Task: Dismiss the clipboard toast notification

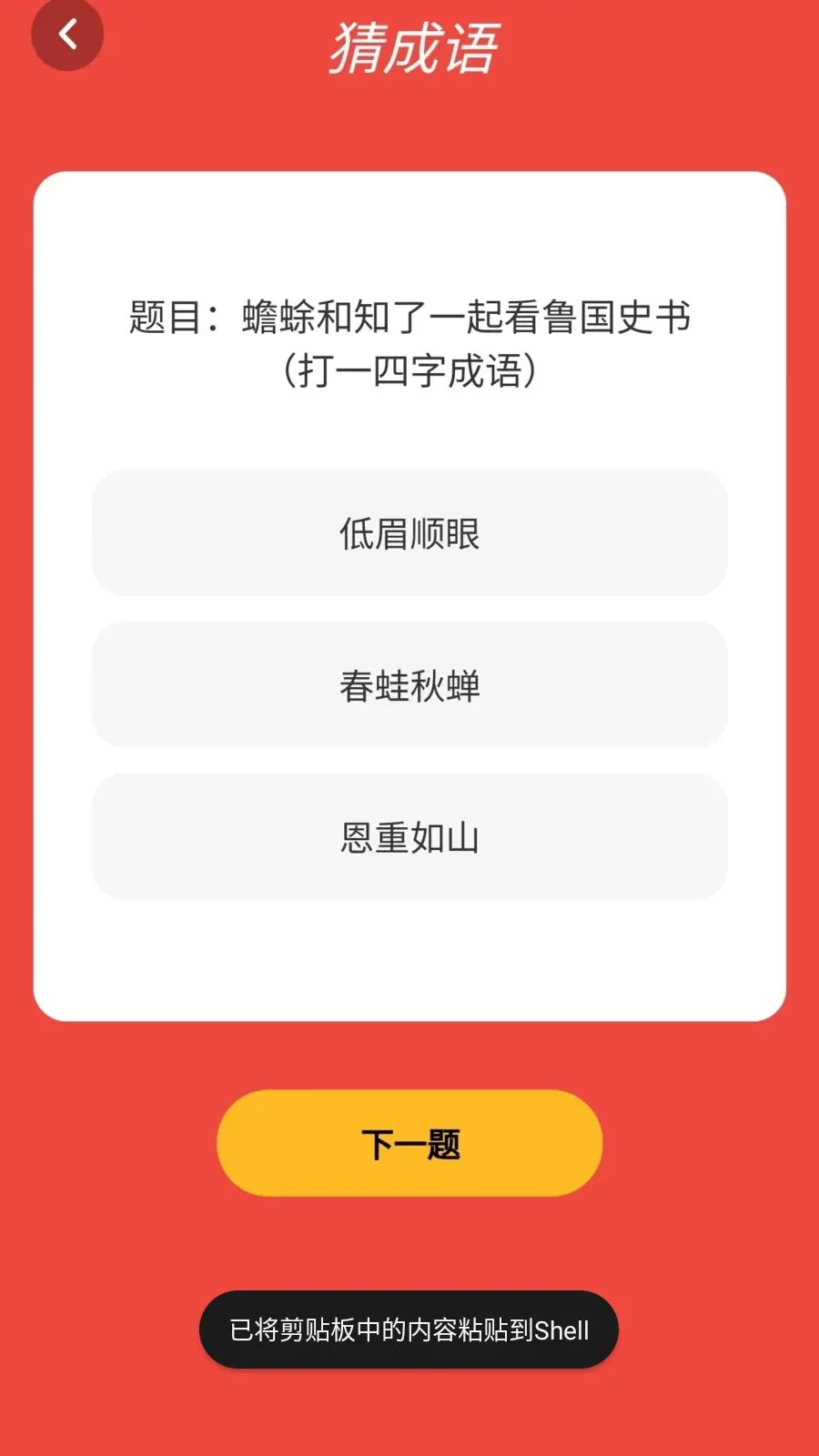Action: click(409, 1329)
